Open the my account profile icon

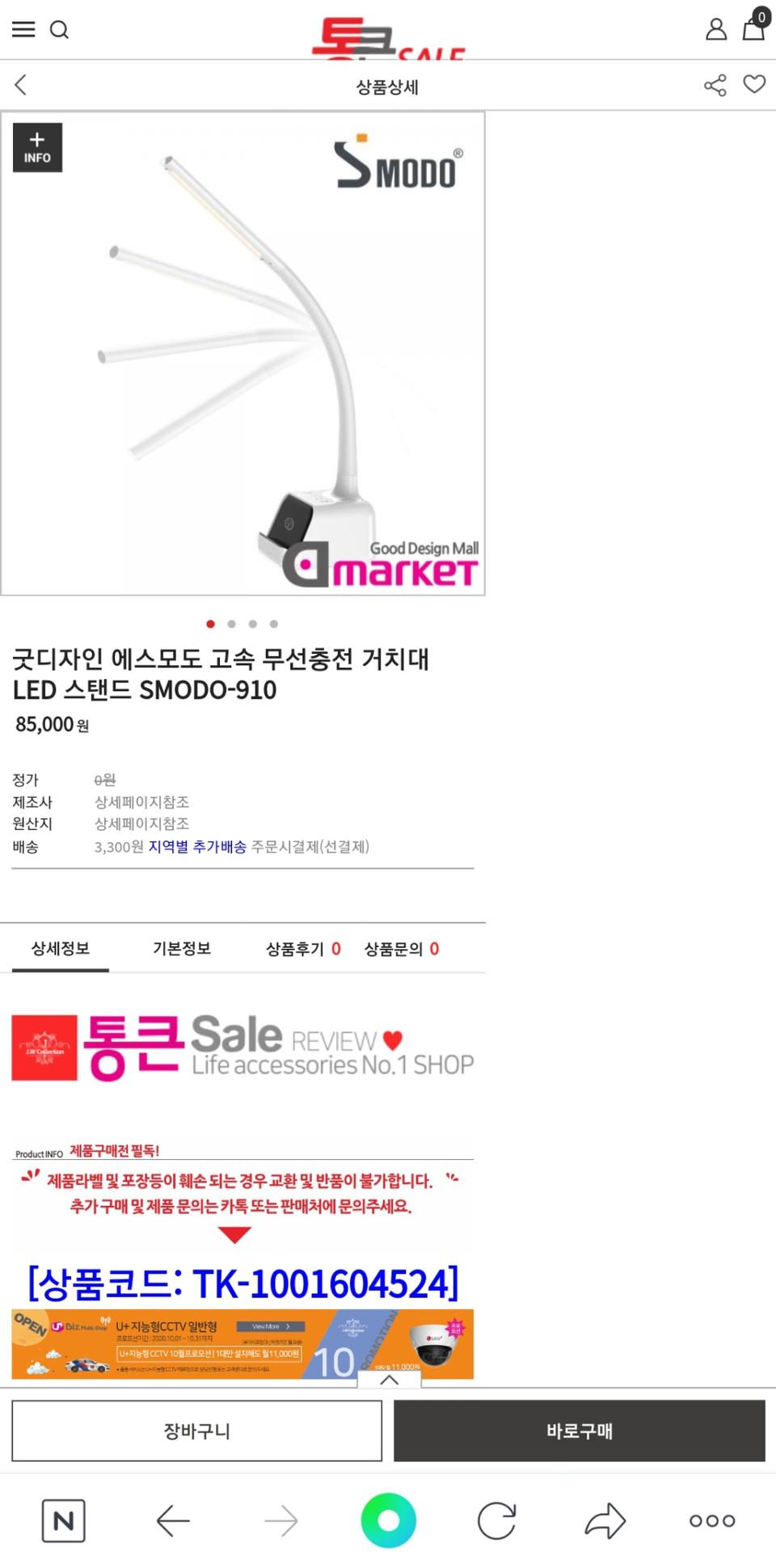tap(715, 30)
